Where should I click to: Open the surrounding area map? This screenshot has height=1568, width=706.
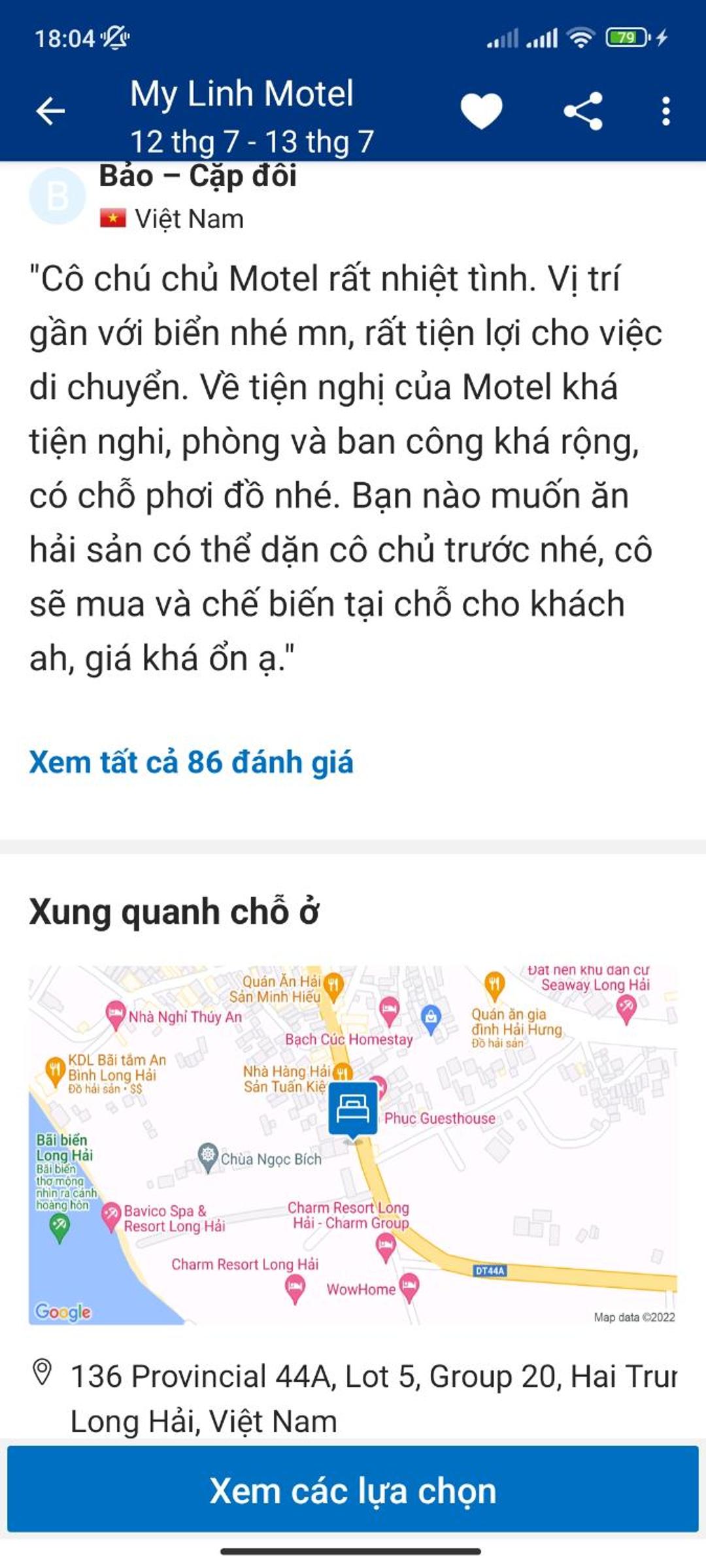coord(353,1145)
